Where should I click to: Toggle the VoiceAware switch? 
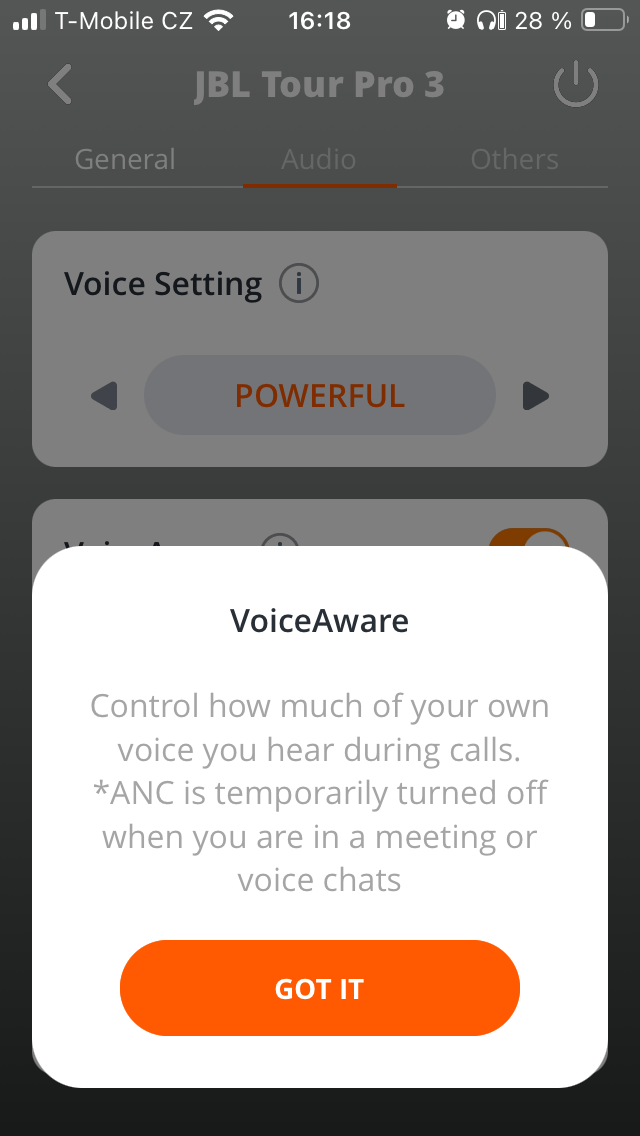pos(528,538)
